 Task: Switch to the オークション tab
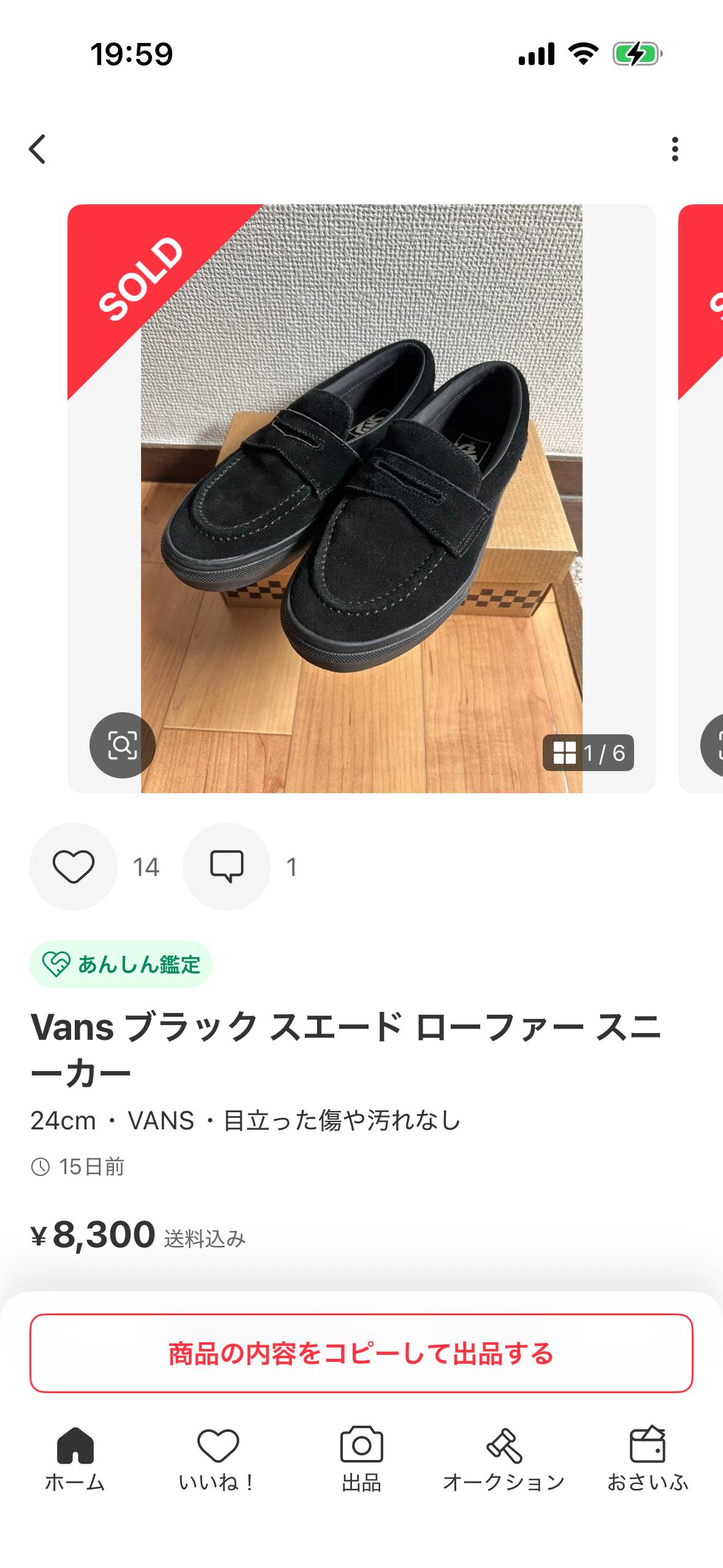coord(503,1459)
